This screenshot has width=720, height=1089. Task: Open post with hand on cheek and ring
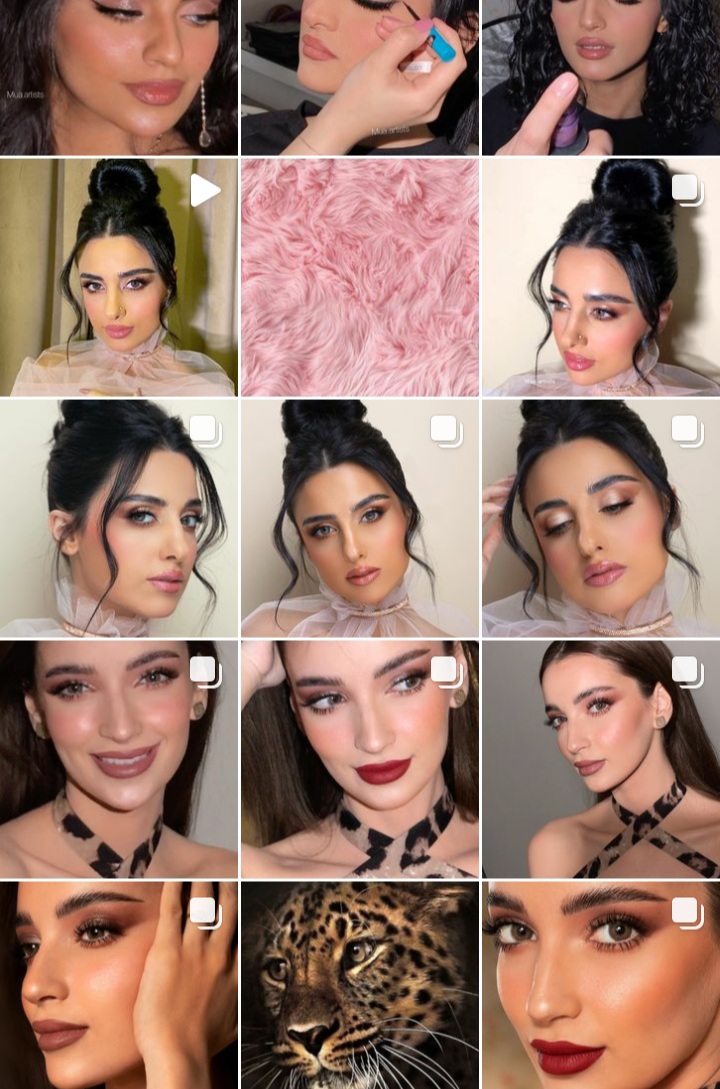(119, 985)
